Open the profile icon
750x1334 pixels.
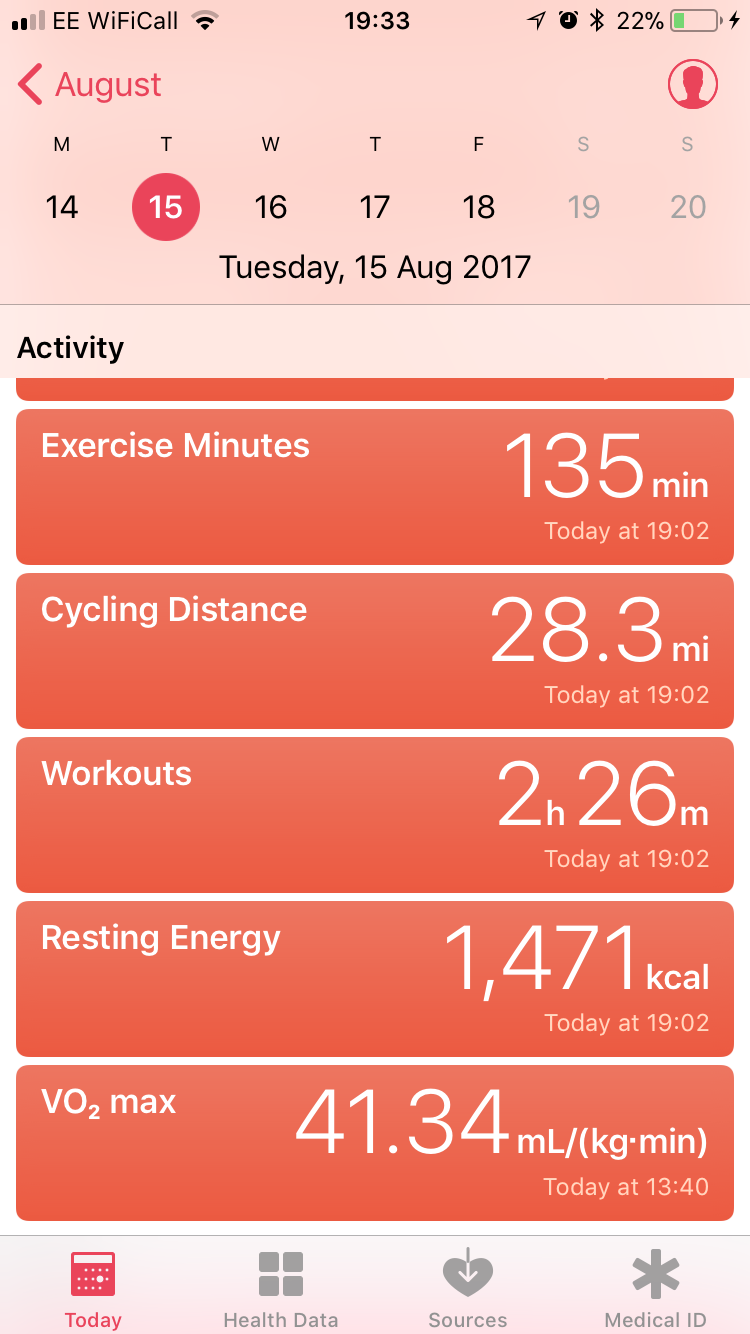pyautogui.click(x=693, y=85)
